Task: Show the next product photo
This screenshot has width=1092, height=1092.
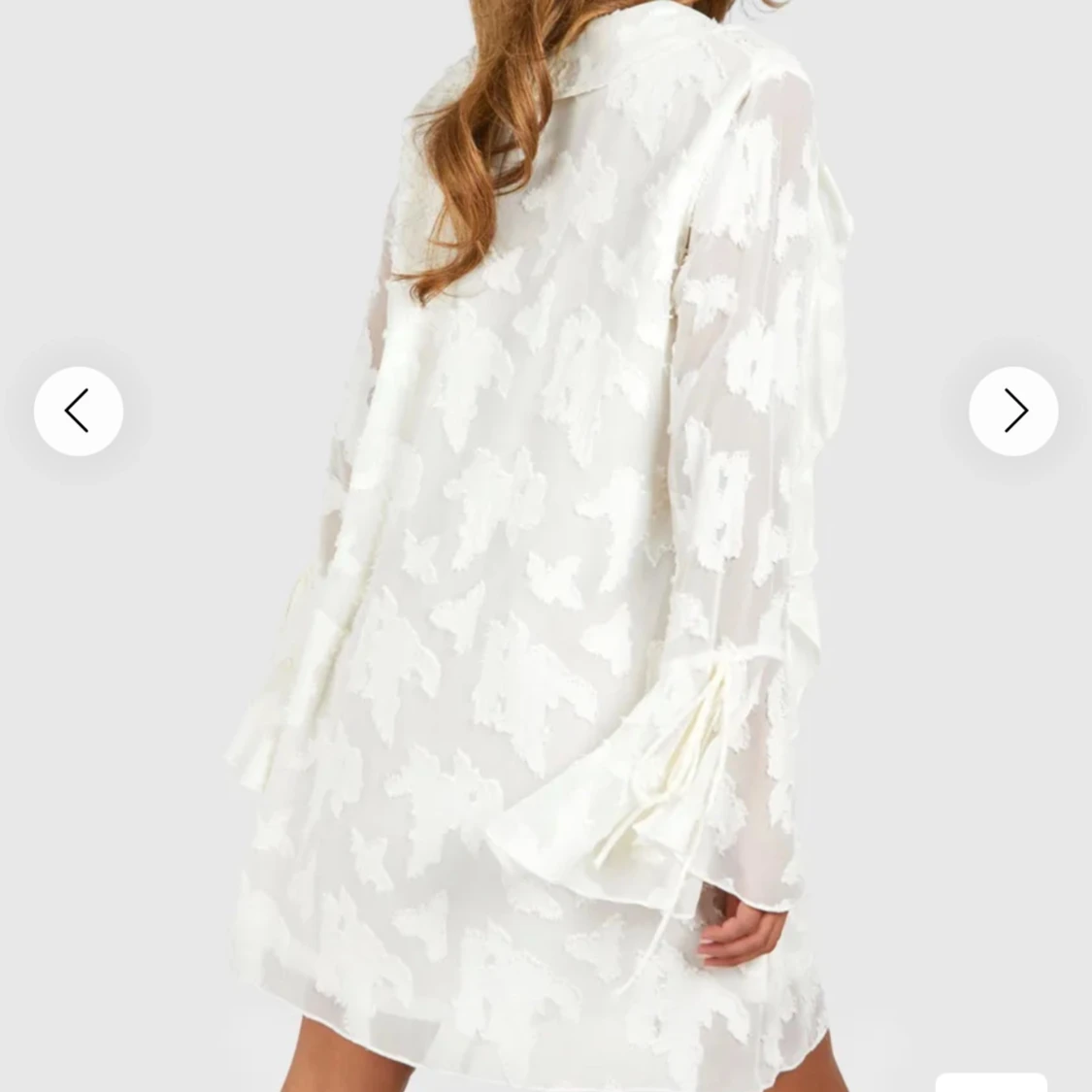Action: coord(1013,411)
